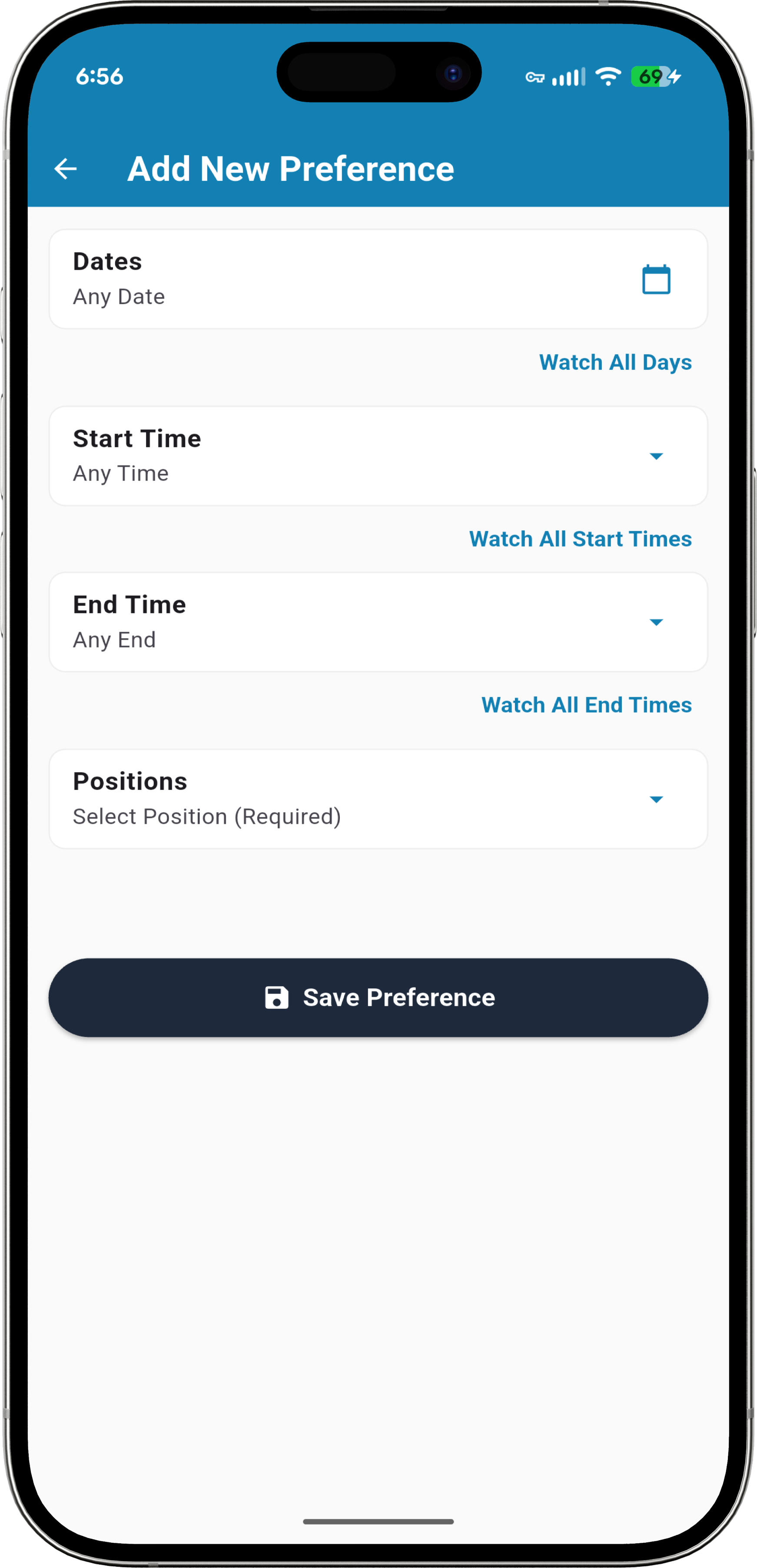Expand the Start Time dropdown
Image resolution: width=757 pixels, height=1568 pixels.
(x=655, y=456)
